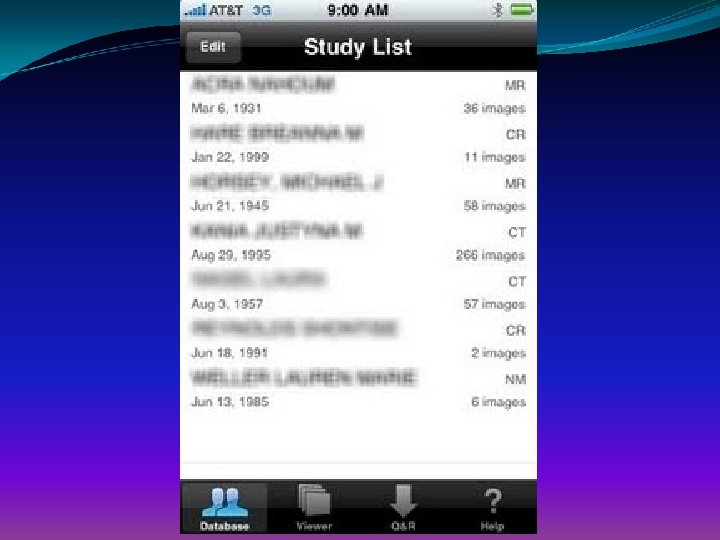The image size is (720, 540).
Task: Select the MR study dated Jun 21, 1945
Action: point(358,194)
